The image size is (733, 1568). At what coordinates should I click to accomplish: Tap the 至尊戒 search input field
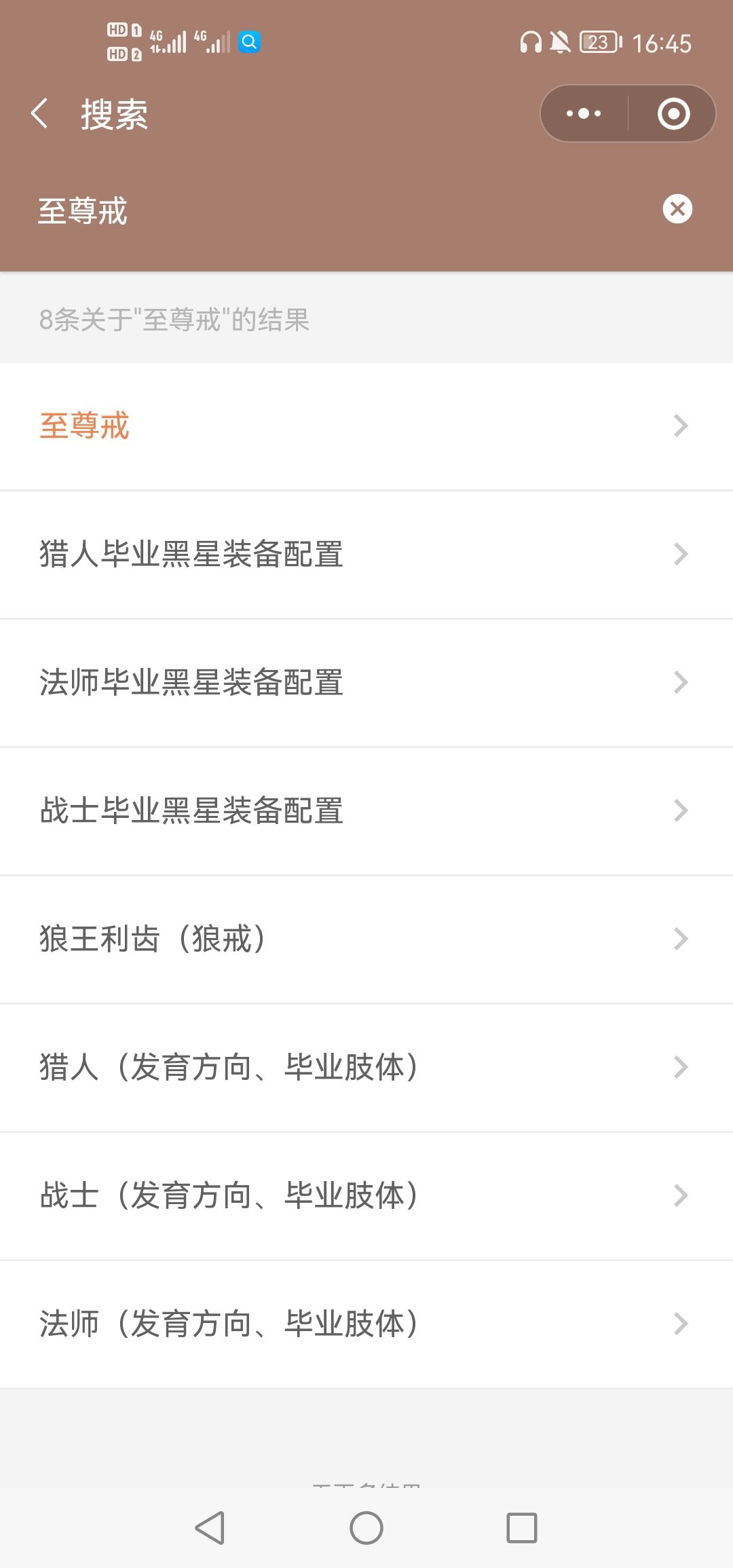pyautogui.click(x=271, y=210)
